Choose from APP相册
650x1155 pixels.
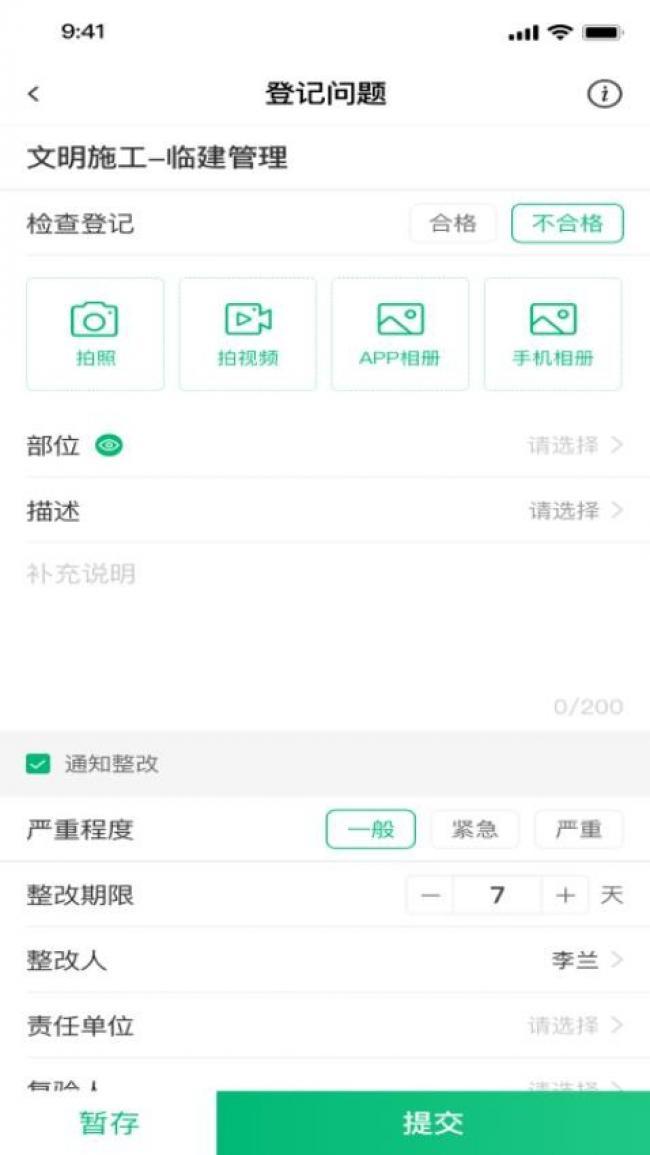click(x=400, y=334)
